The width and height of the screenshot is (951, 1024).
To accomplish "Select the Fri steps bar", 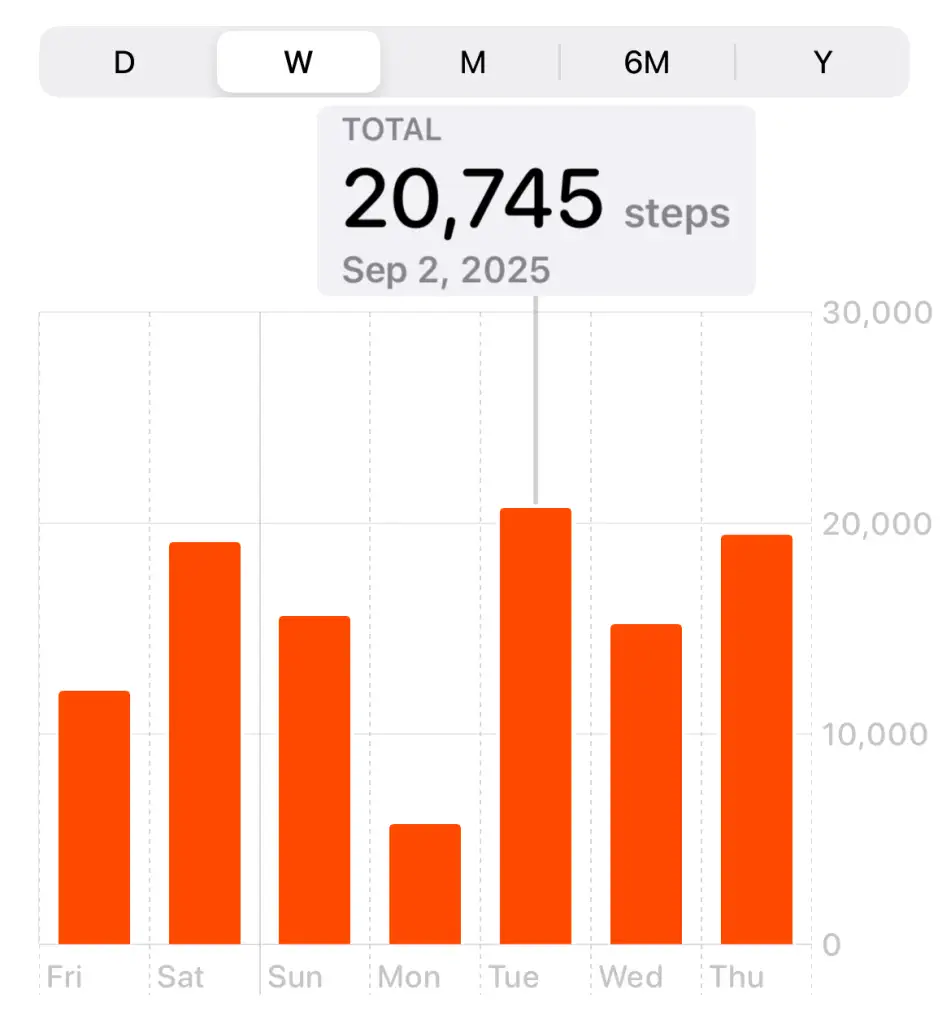I will pyautogui.click(x=94, y=818).
